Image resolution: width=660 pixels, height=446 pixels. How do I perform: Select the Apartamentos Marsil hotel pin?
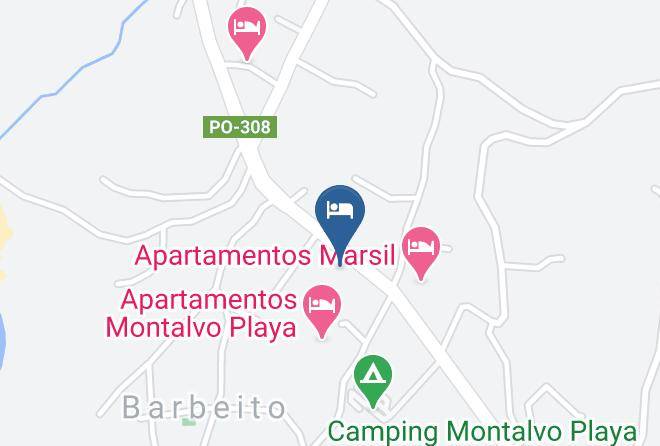[420, 253]
